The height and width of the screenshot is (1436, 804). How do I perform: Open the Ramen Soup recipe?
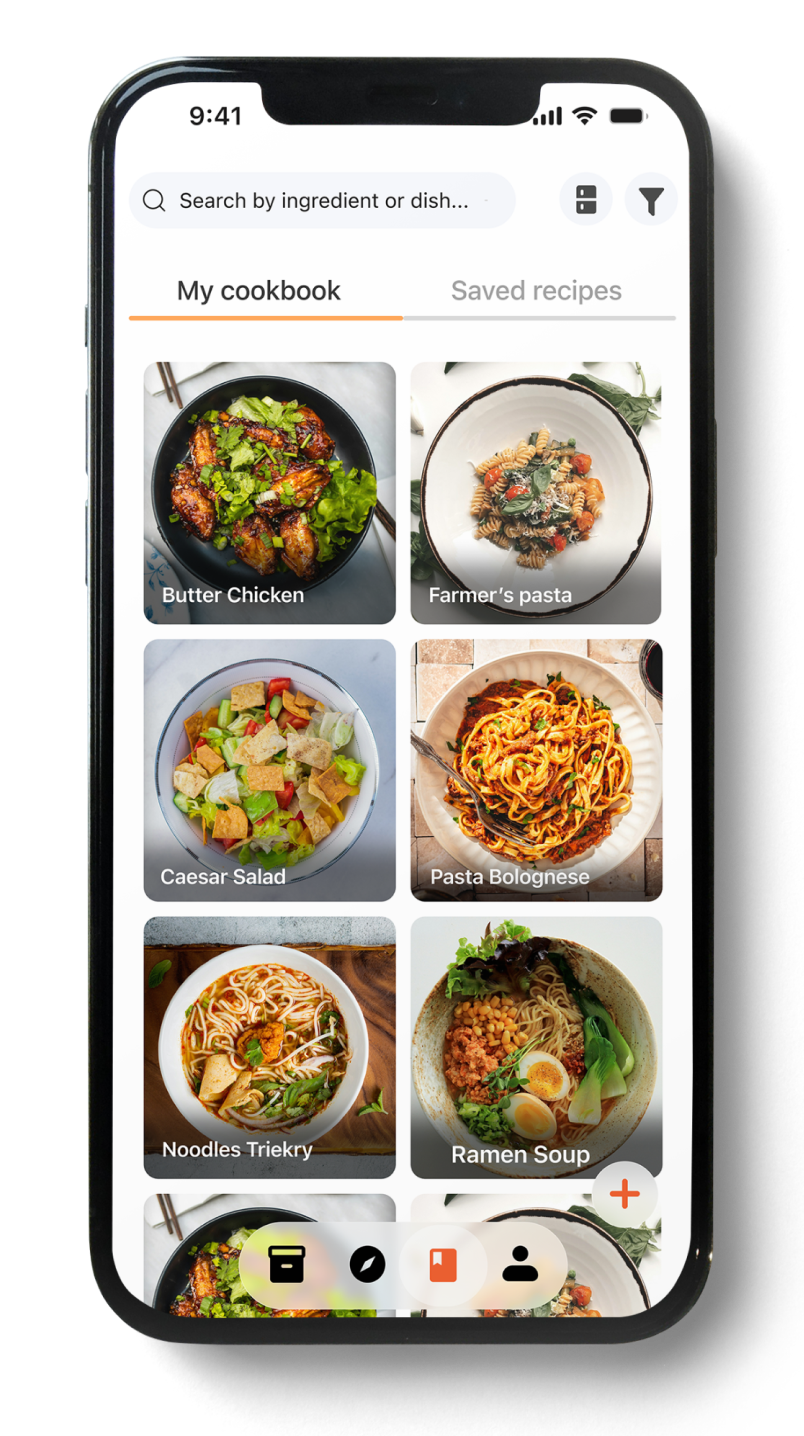coord(536,1047)
